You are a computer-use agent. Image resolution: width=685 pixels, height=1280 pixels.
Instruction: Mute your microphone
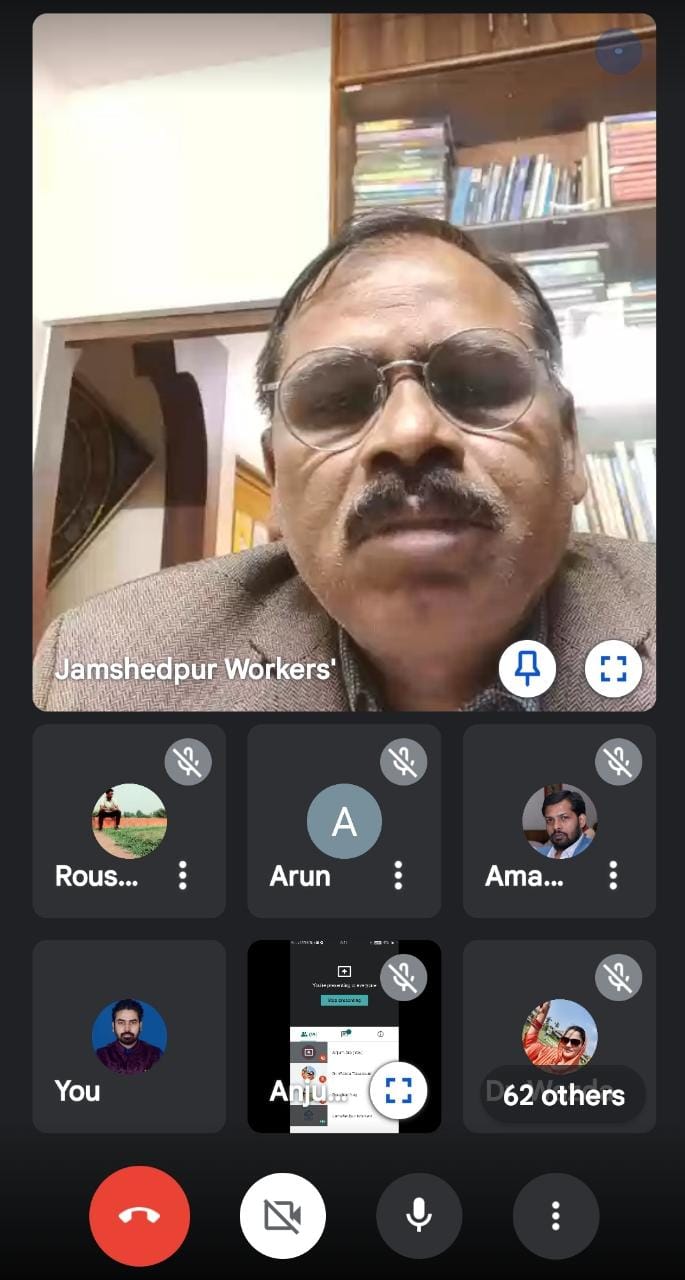click(x=419, y=1216)
